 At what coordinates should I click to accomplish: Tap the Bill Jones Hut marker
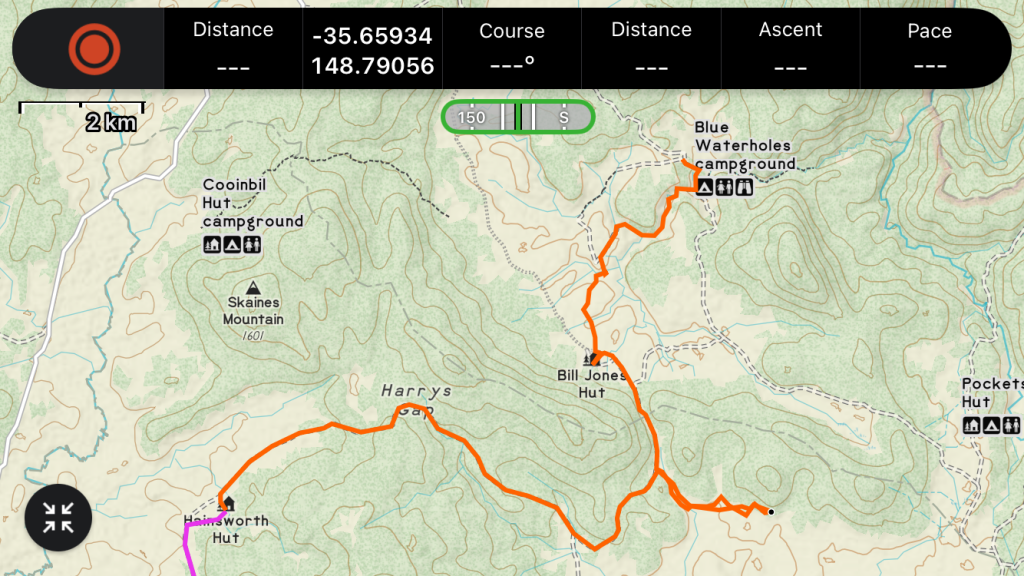click(x=592, y=358)
